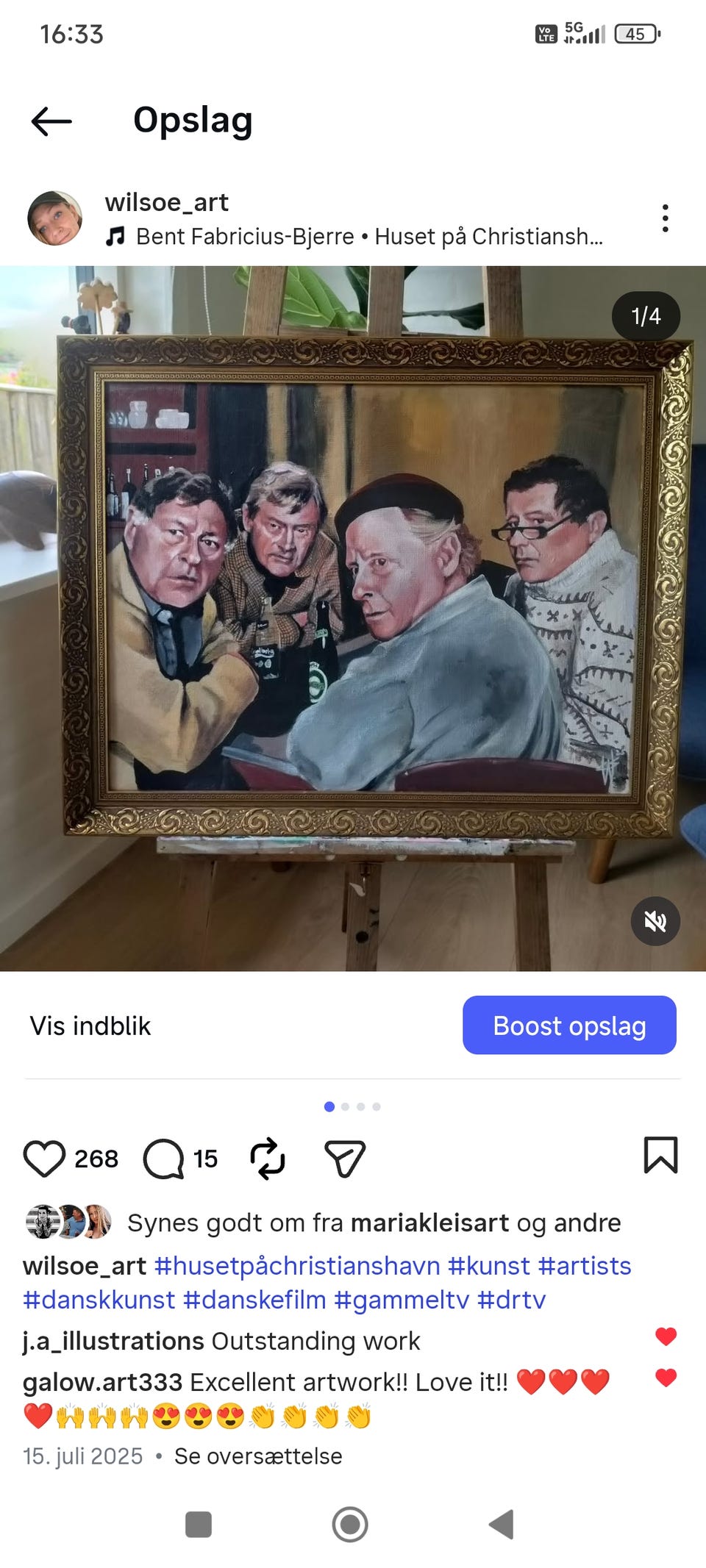Send the post via direct message
Viewport: 706px width, 1568px height.
click(343, 1159)
